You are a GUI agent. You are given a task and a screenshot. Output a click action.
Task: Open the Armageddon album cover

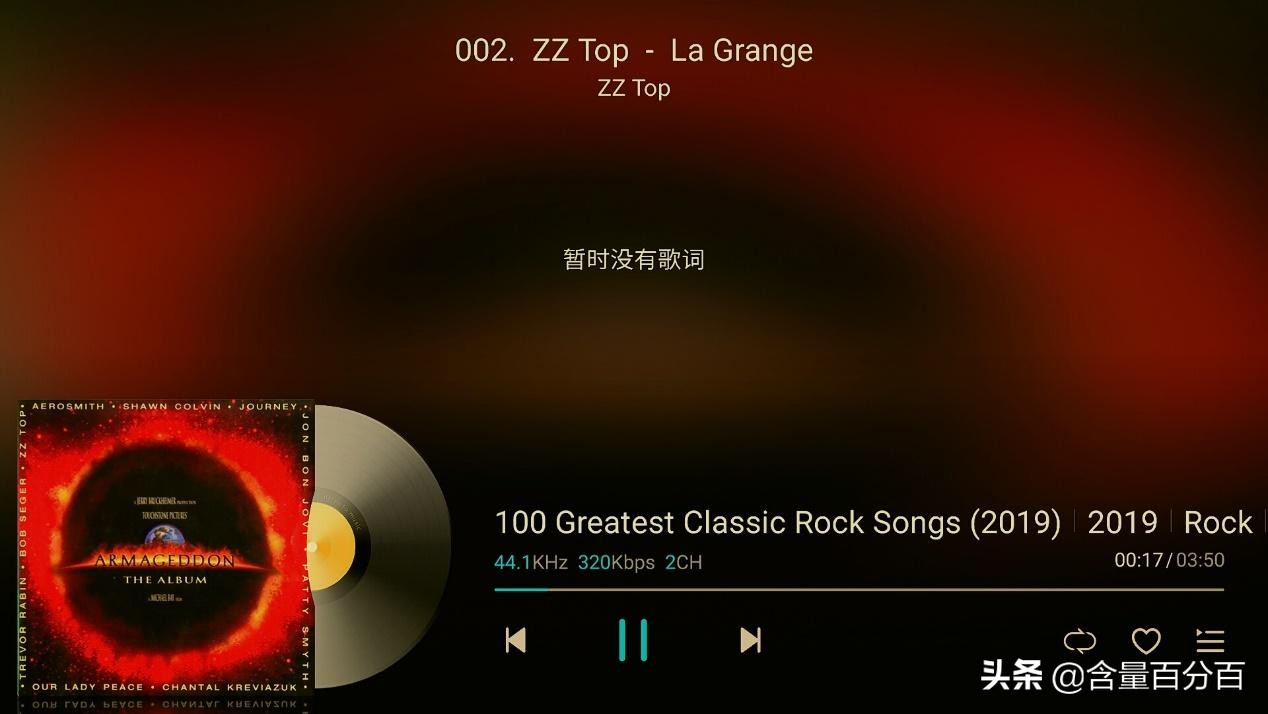pyautogui.click(x=166, y=547)
